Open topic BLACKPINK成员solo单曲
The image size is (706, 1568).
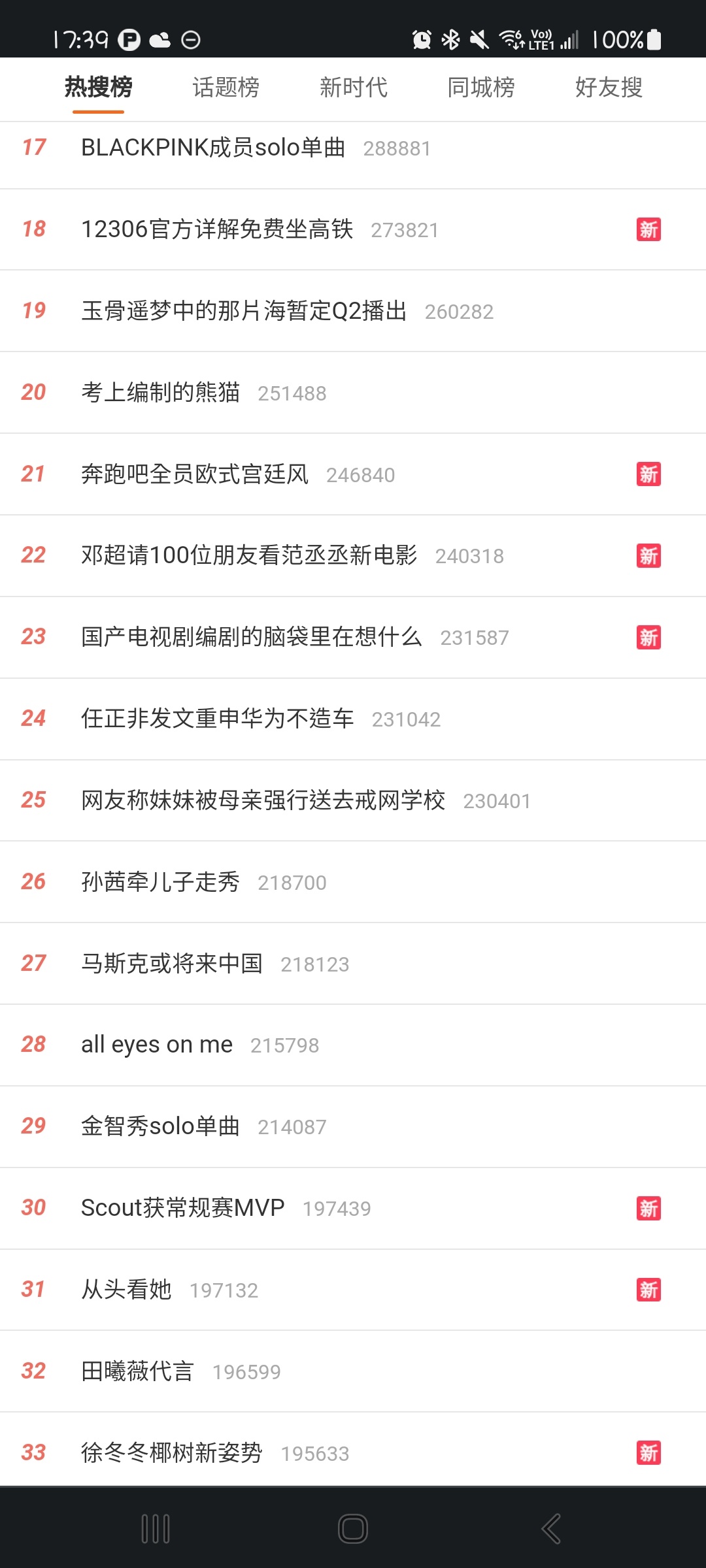353,148
